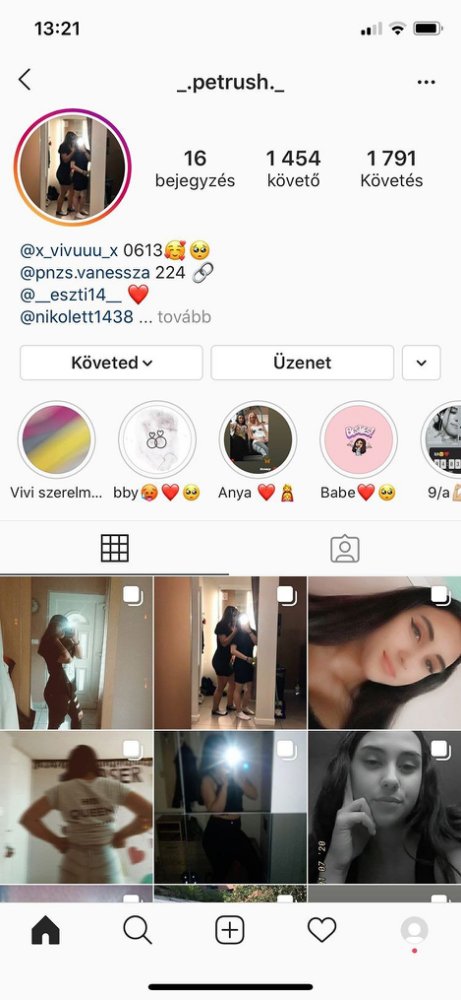461x1000 pixels.
Task: Open the search magnifier tab
Action: (137, 931)
